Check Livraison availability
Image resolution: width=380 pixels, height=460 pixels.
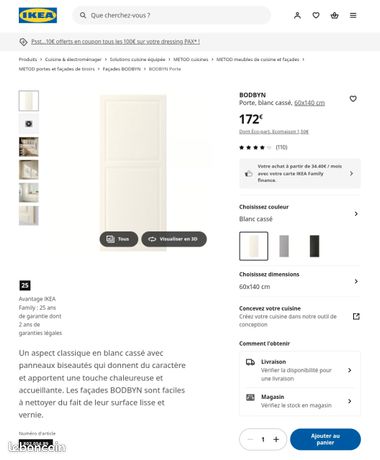pos(299,370)
